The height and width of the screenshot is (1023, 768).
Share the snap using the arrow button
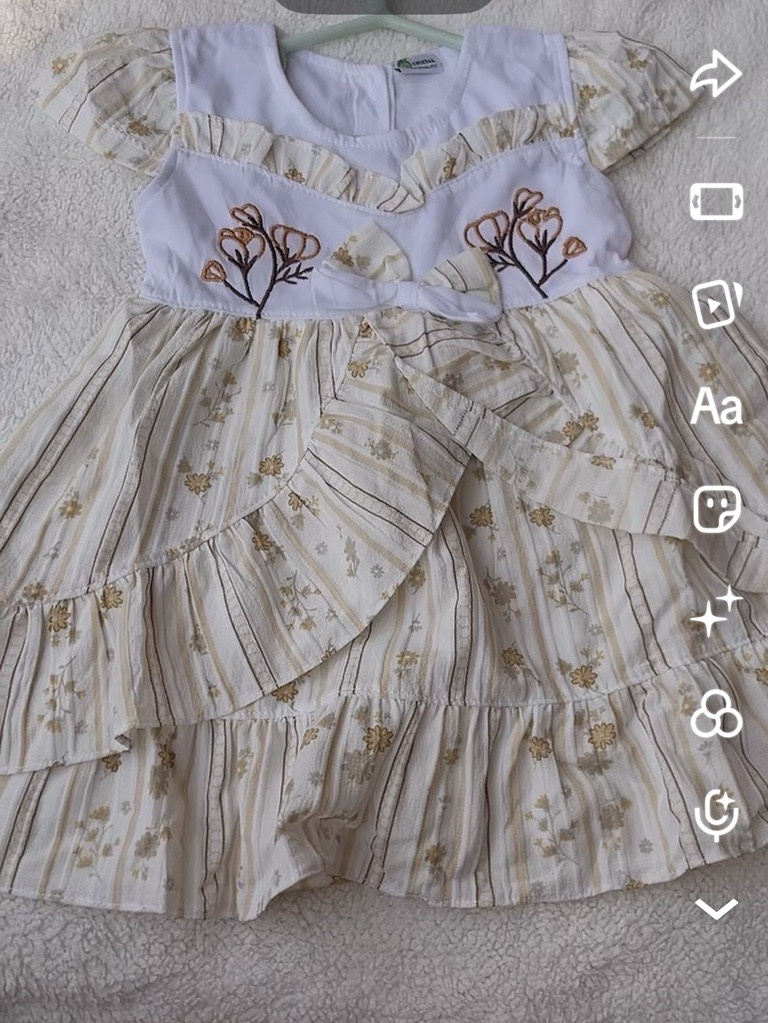coord(716,71)
